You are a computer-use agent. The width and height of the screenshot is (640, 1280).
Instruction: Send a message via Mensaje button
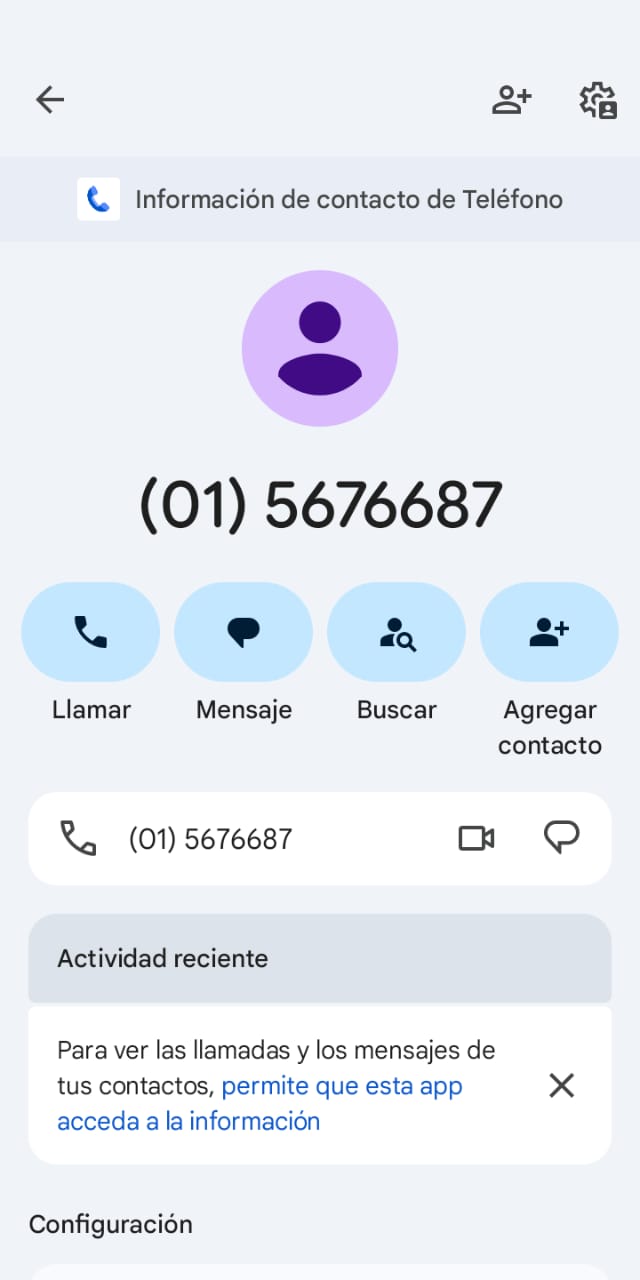pos(244,632)
